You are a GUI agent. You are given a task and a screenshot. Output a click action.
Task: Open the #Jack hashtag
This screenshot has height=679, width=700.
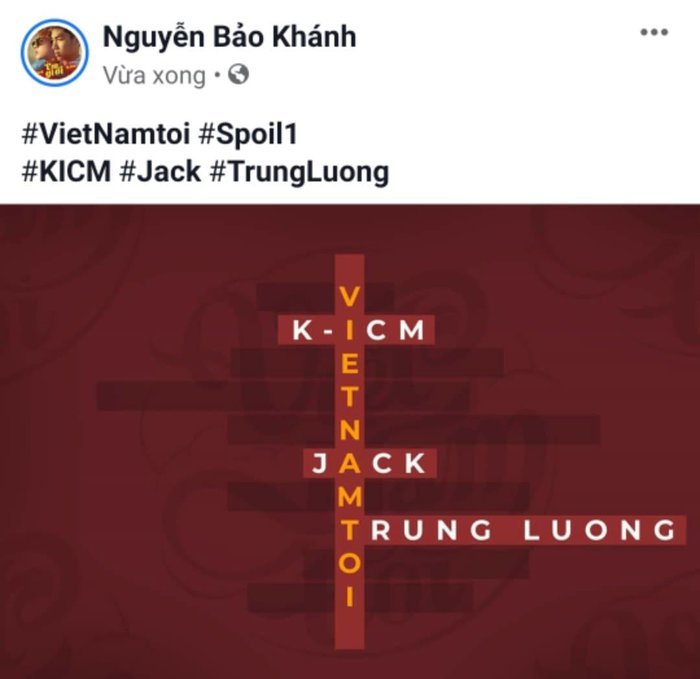pyautogui.click(x=159, y=171)
